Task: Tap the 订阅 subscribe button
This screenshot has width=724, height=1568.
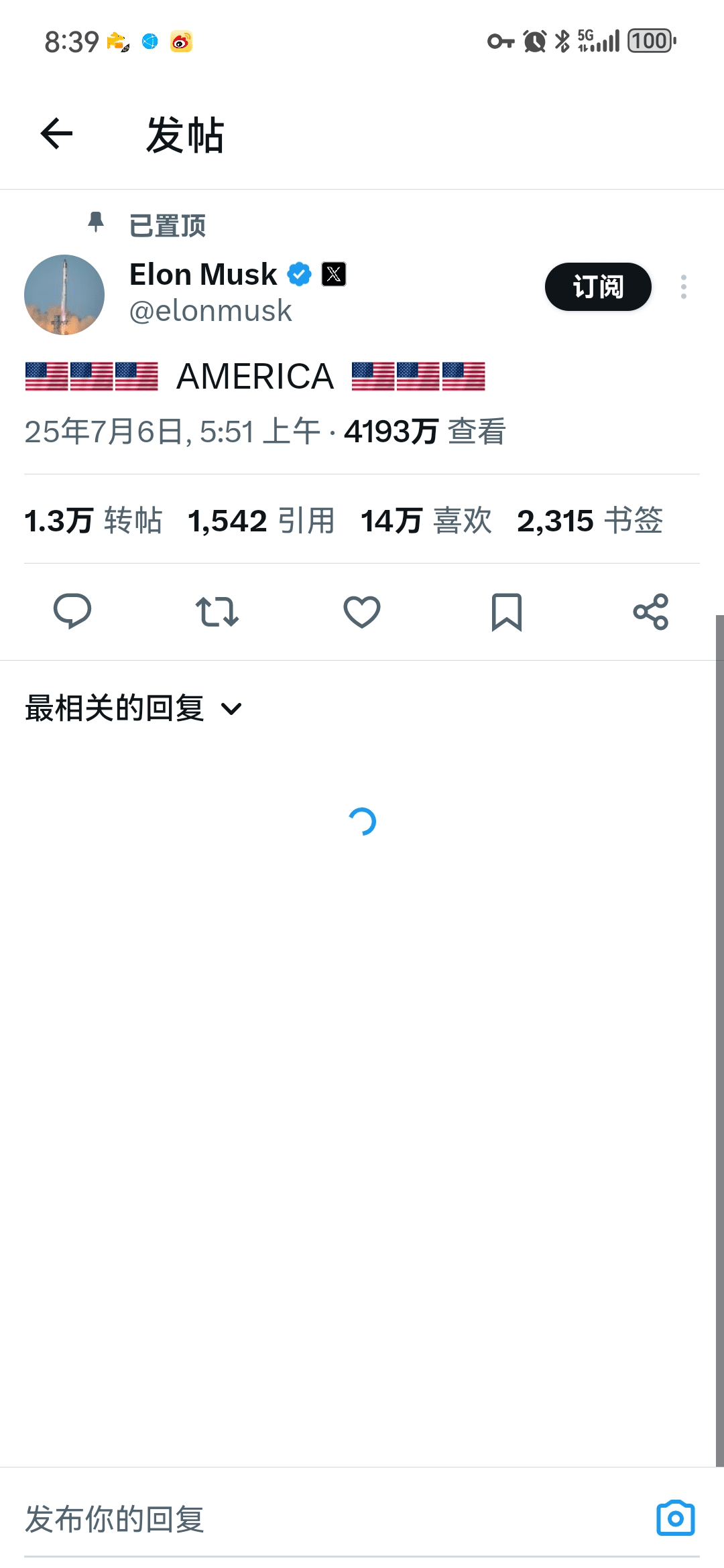Action: [598, 287]
